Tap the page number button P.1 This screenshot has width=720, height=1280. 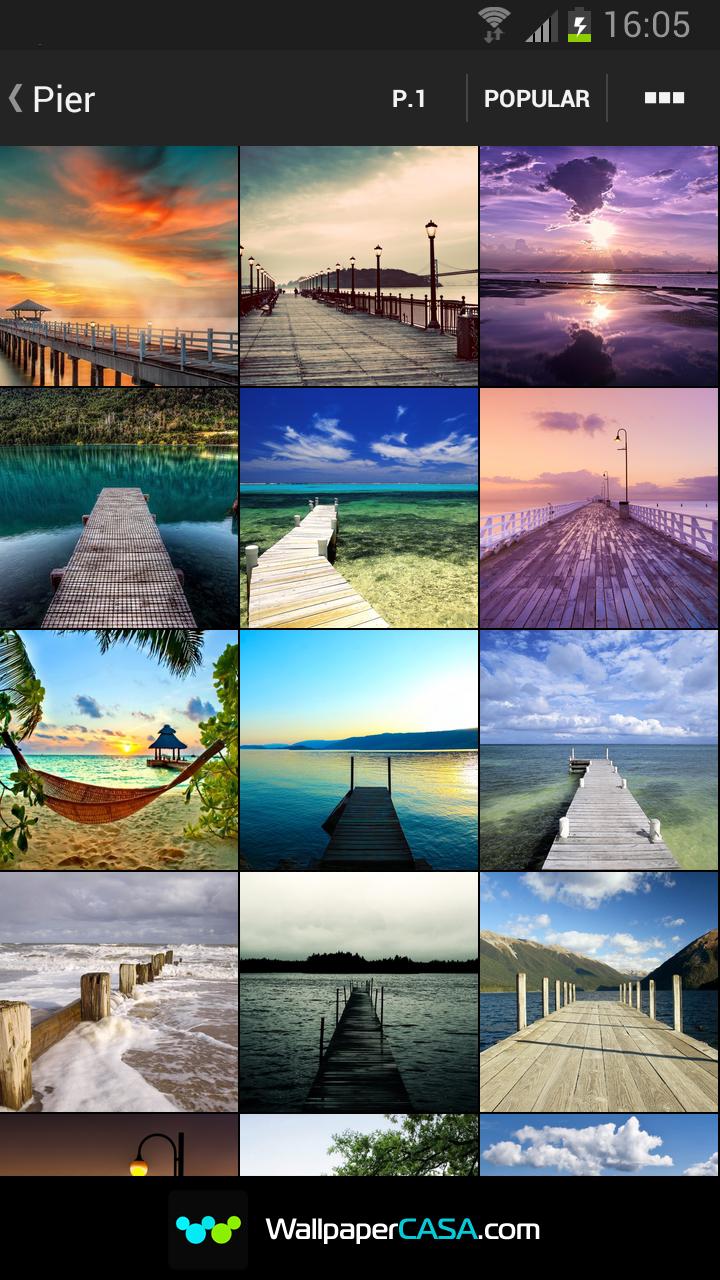[410, 99]
